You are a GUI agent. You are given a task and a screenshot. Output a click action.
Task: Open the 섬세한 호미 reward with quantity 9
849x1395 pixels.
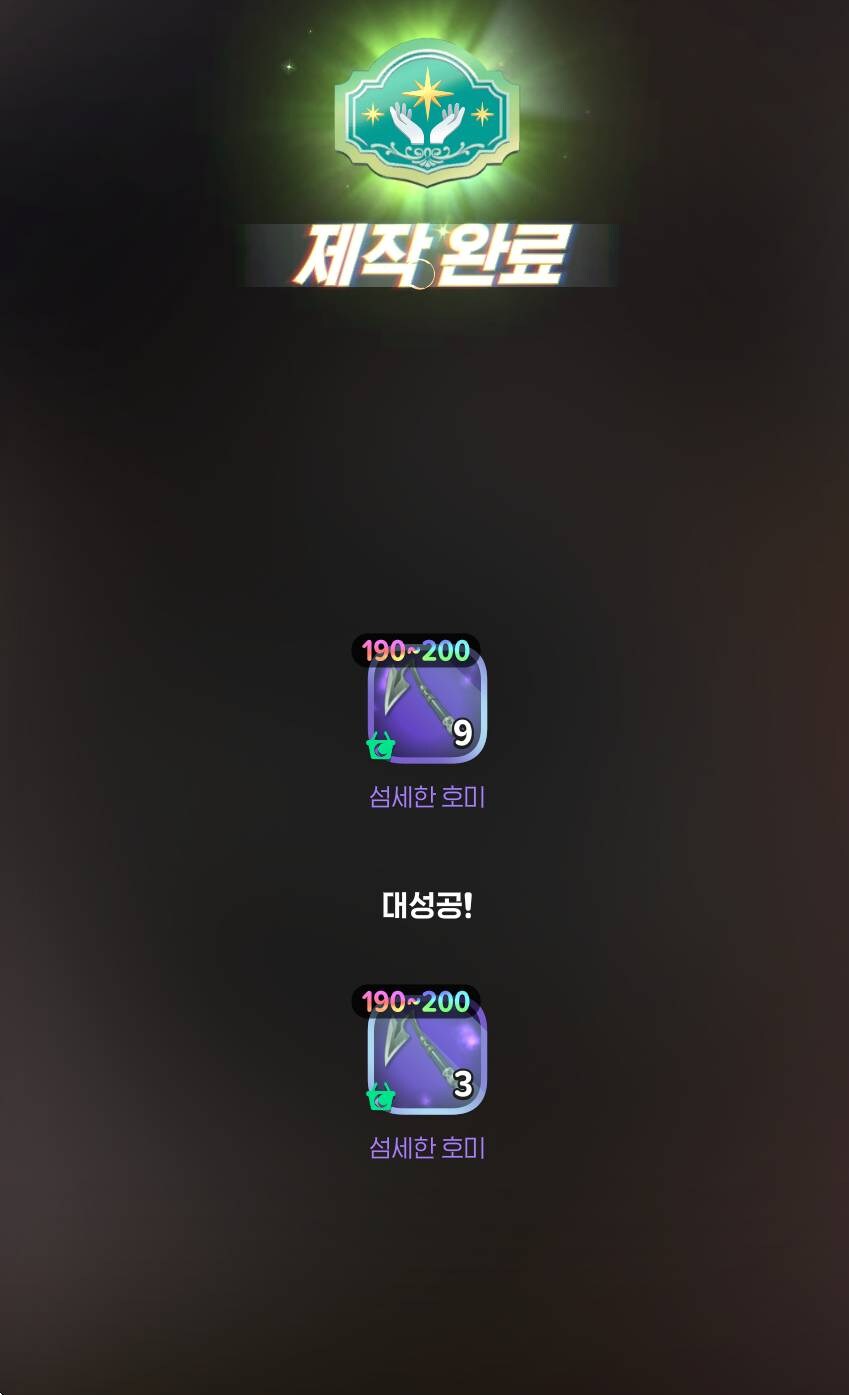click(427, 704)
